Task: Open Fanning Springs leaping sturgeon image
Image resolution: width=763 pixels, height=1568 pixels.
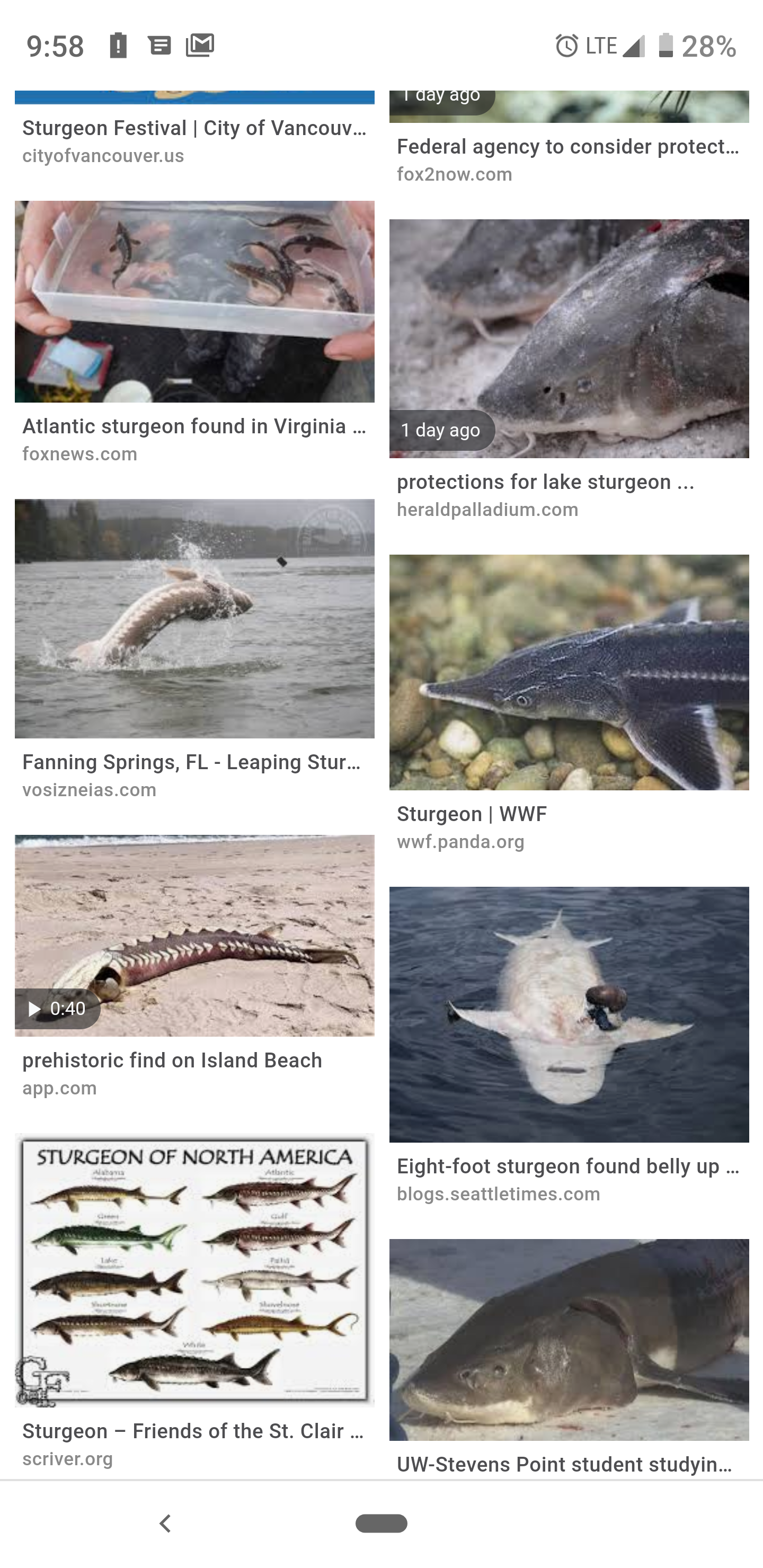Action: tap(194, 618)
